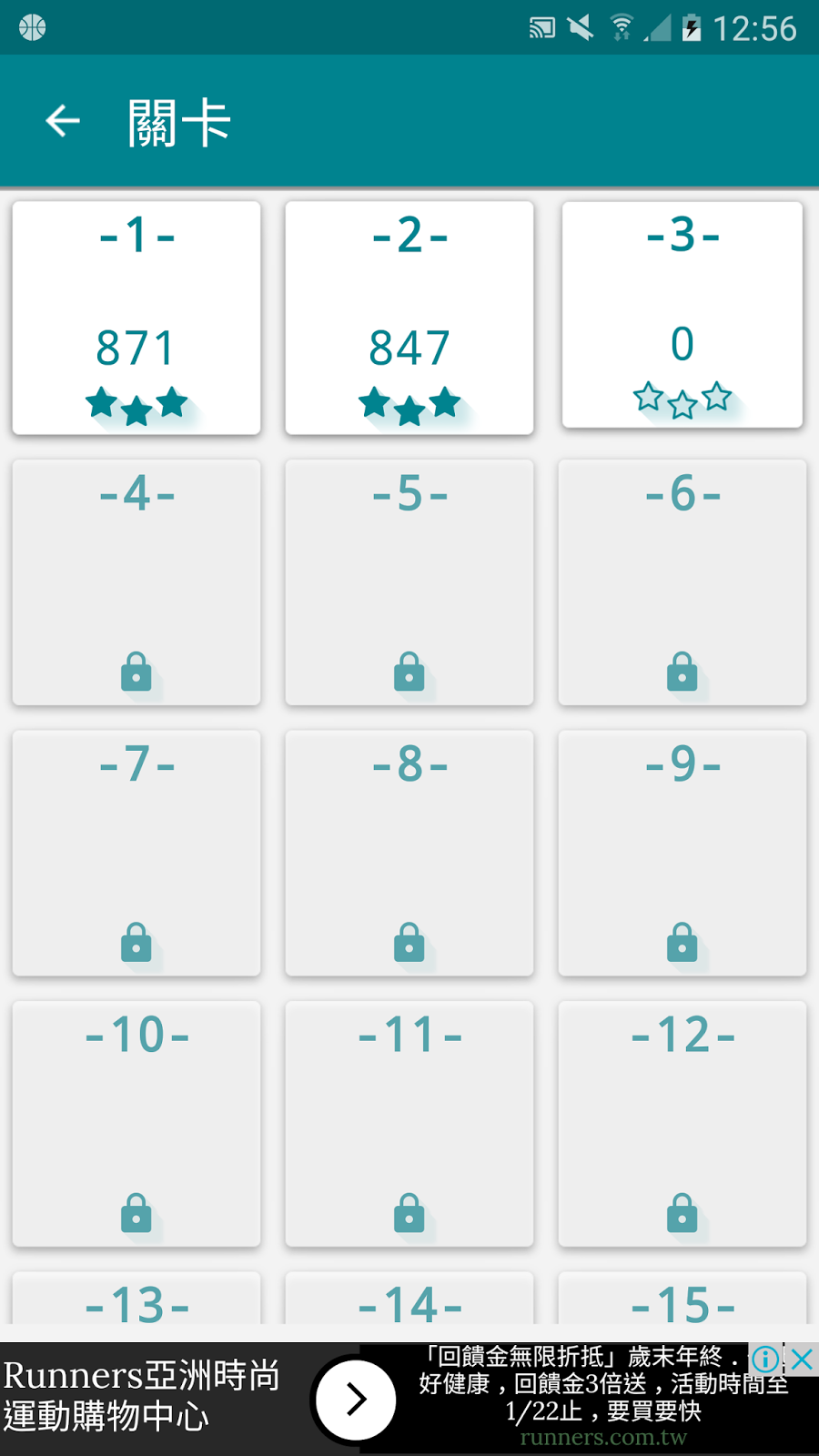This screenshot has height=1456, width=819.
Task: Select locked level 5 card
Action: 409,582
